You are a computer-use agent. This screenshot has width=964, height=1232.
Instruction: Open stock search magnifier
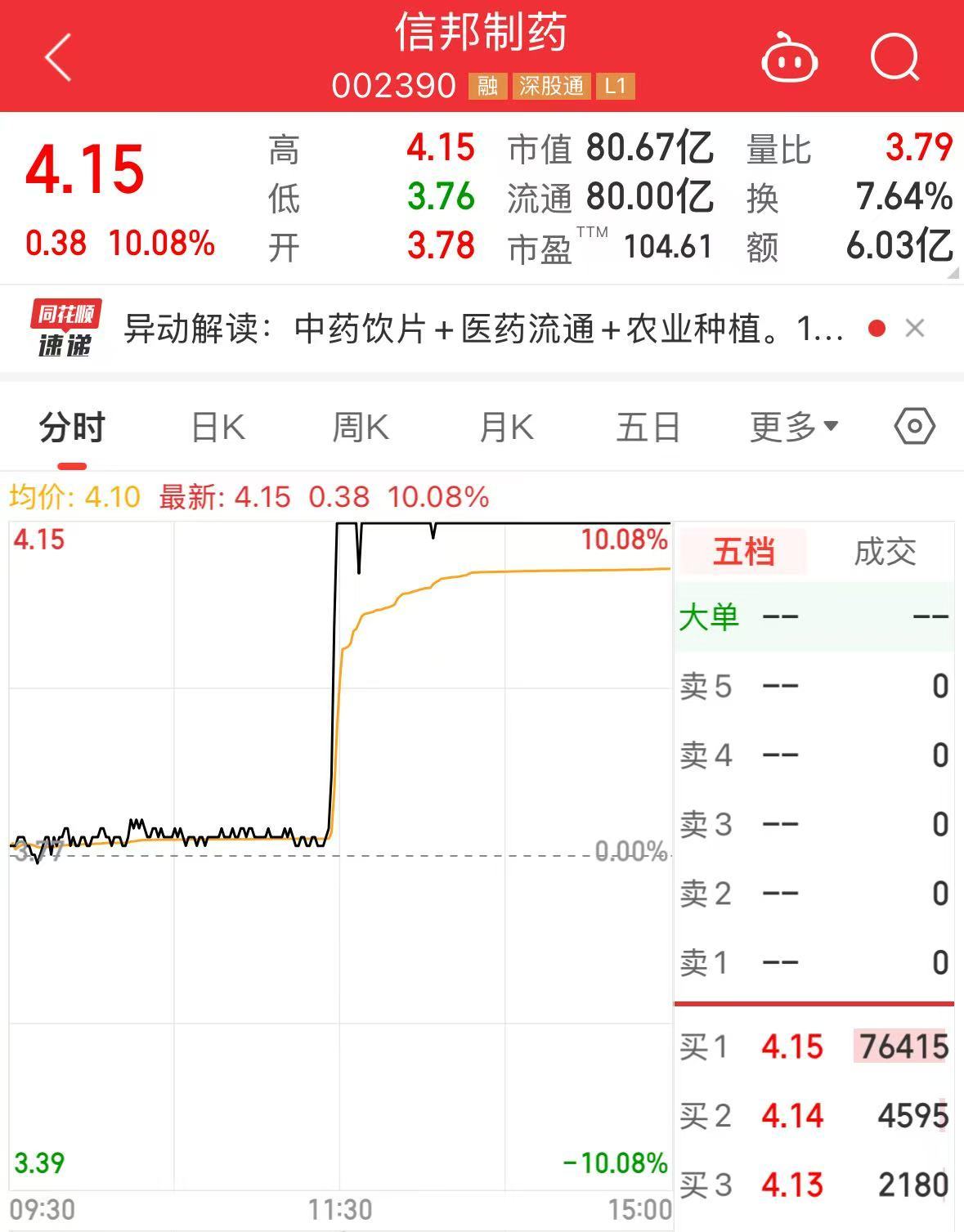(x=895, y=58)
